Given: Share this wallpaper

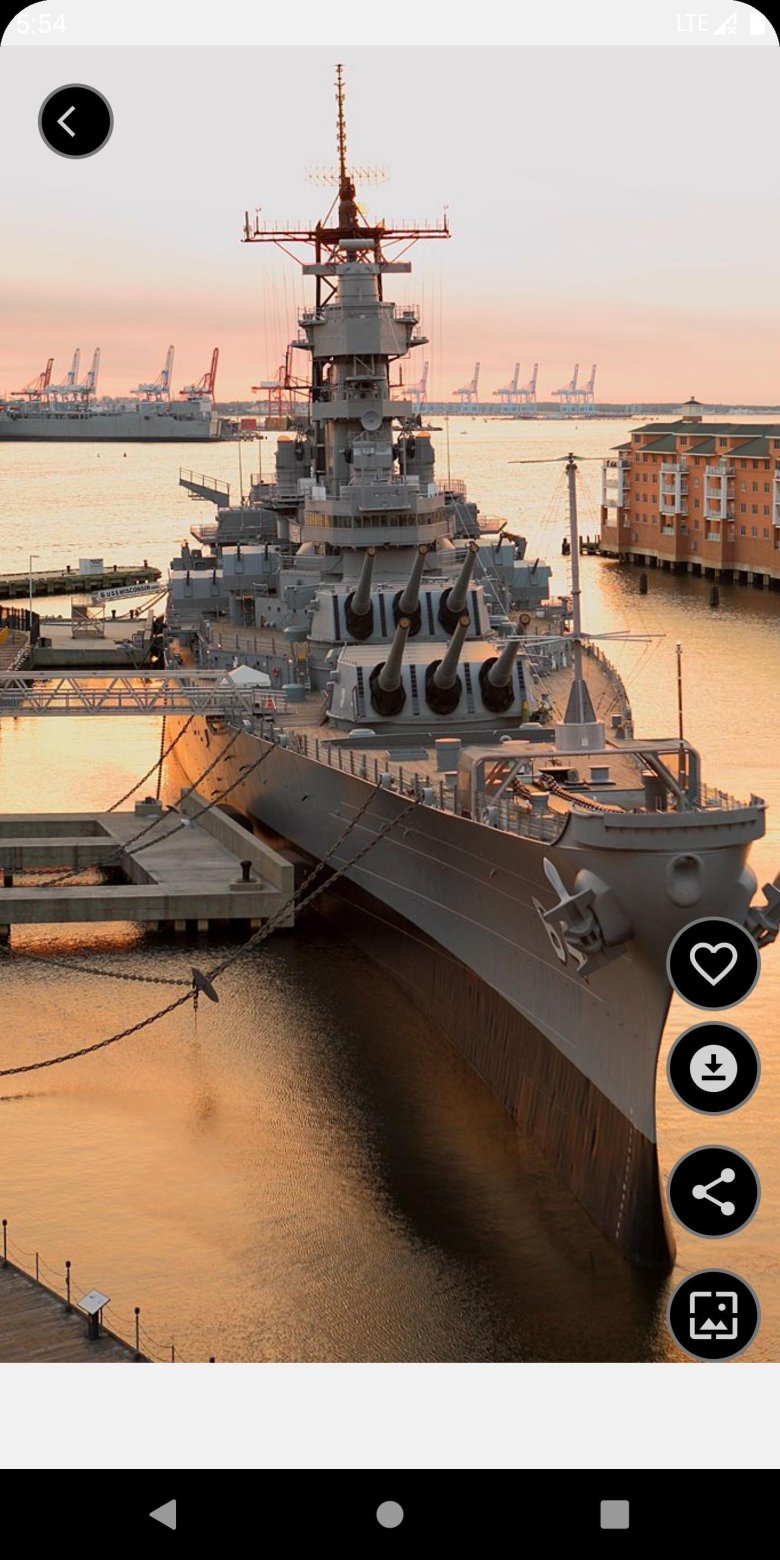Looking at the screenshot, I should pos(713,1192).
